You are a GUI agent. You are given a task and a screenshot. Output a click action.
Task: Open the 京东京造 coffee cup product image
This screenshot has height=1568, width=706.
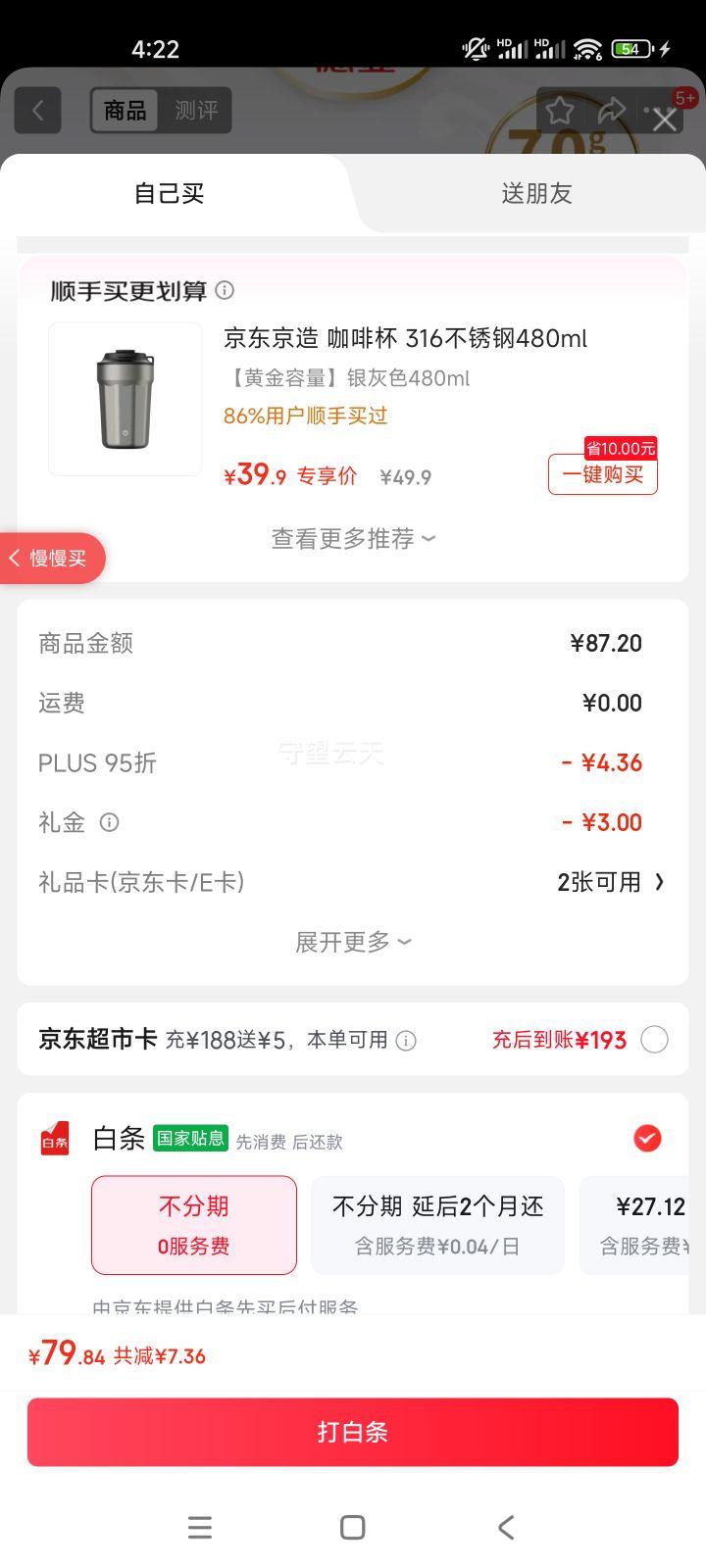click(x=126, y=399)
